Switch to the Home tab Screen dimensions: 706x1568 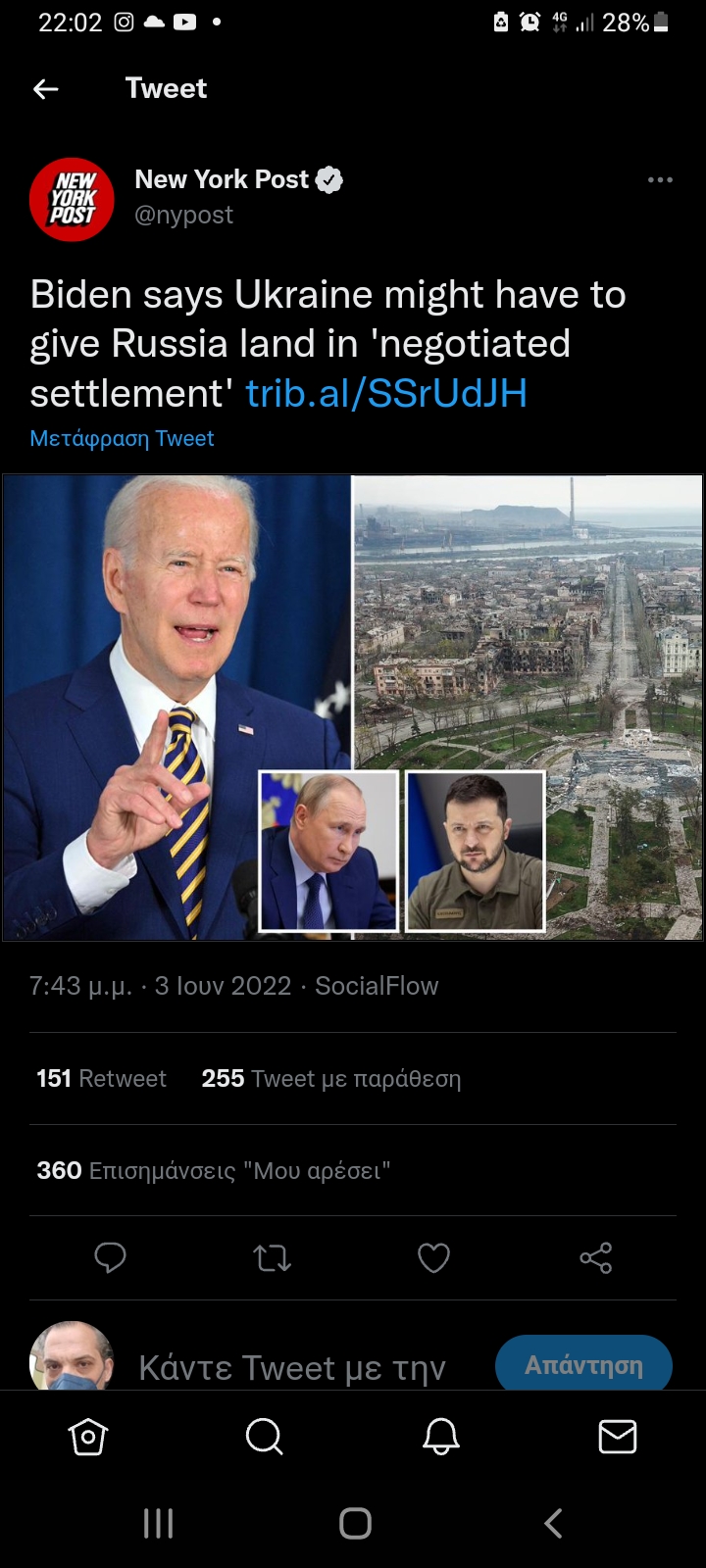click(x=88, y=1438)
